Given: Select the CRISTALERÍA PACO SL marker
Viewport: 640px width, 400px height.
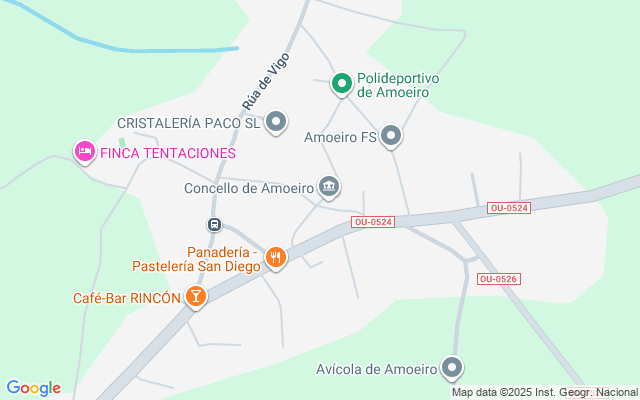Looking at the screenshot, I should point(276,122).
